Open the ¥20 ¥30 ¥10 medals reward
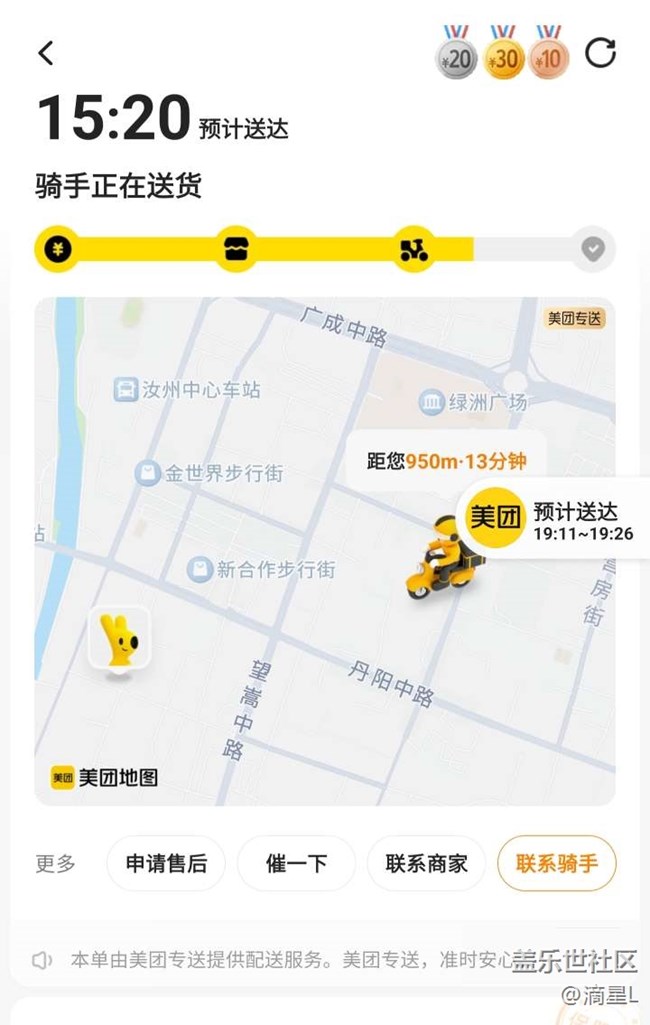This screenshot has height=1025, width=650. click(x=502, y=52)
